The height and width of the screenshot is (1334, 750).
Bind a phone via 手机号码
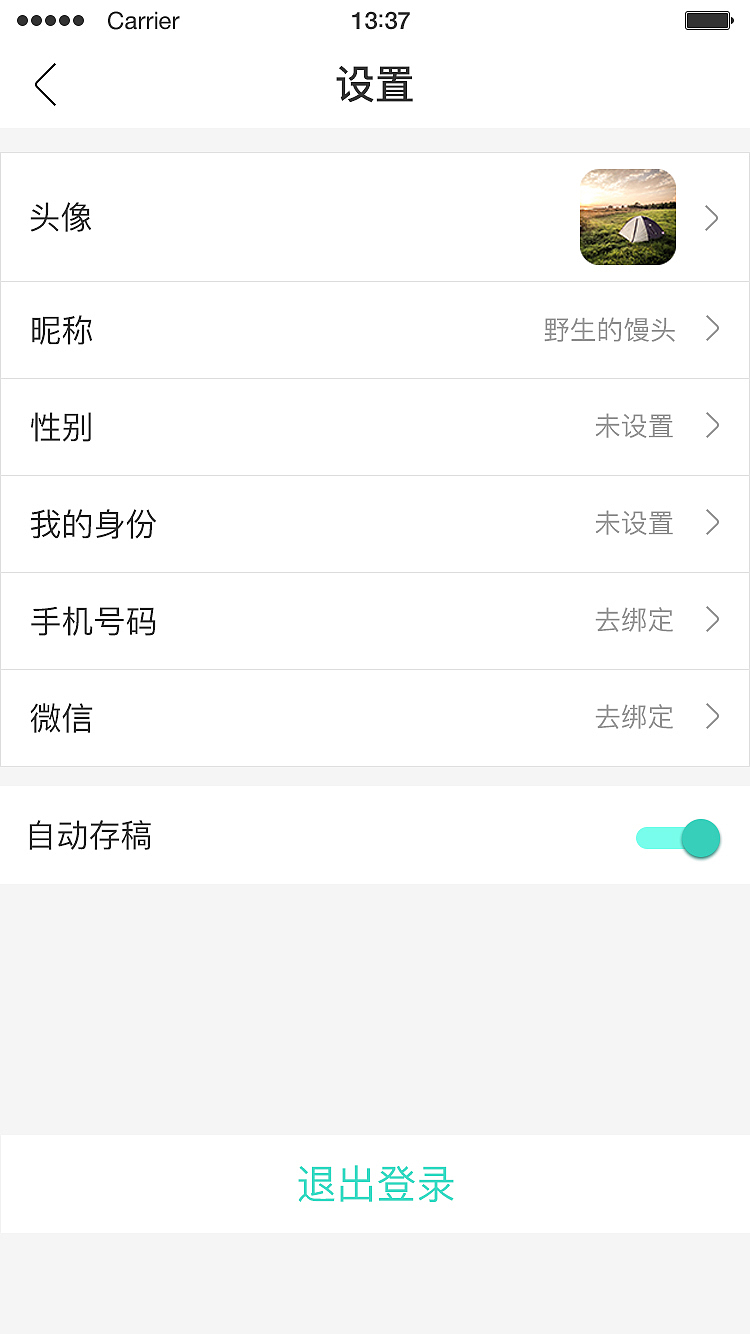[x=375, y=621]
